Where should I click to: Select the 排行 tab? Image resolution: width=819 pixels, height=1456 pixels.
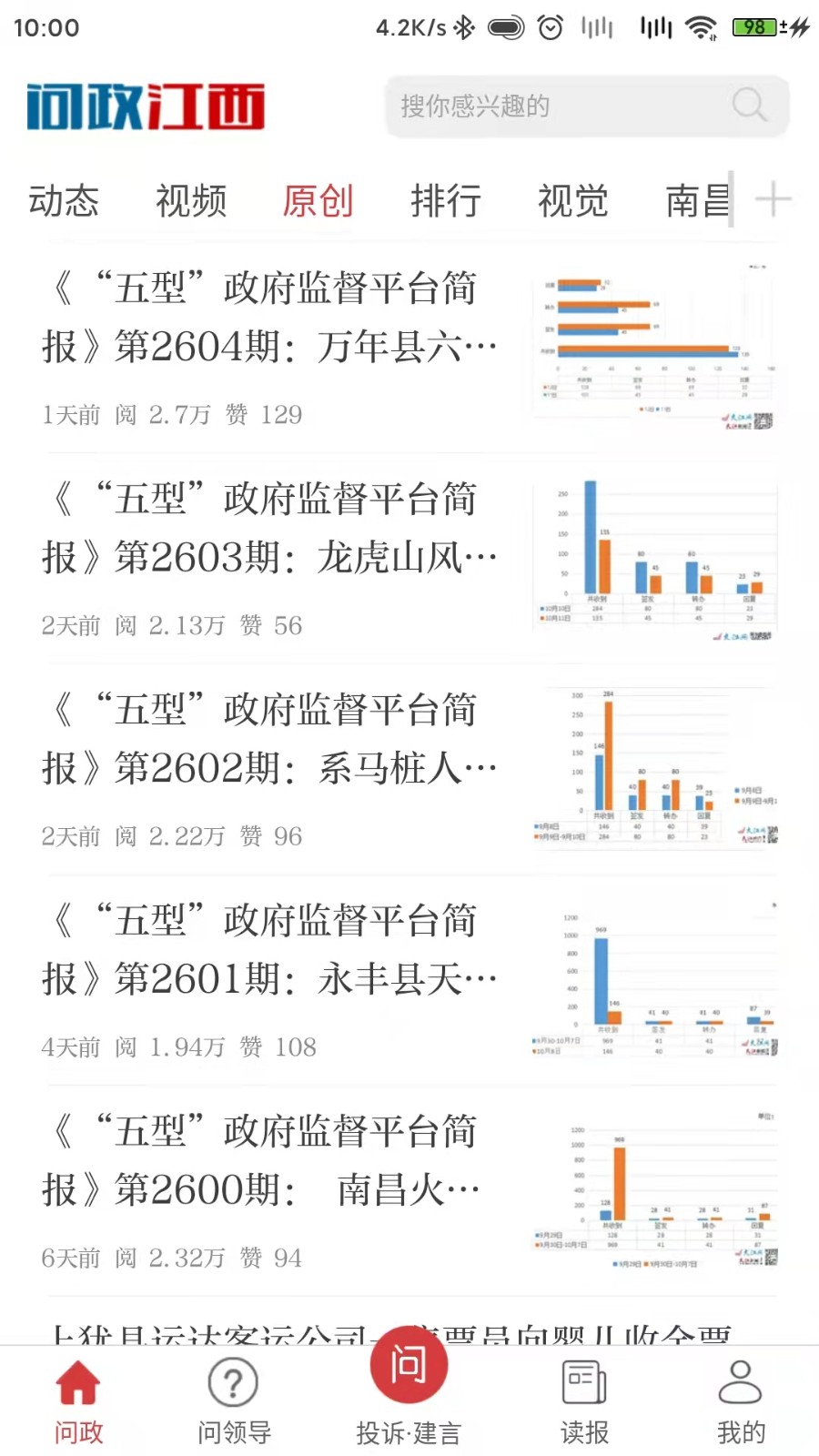446,200
